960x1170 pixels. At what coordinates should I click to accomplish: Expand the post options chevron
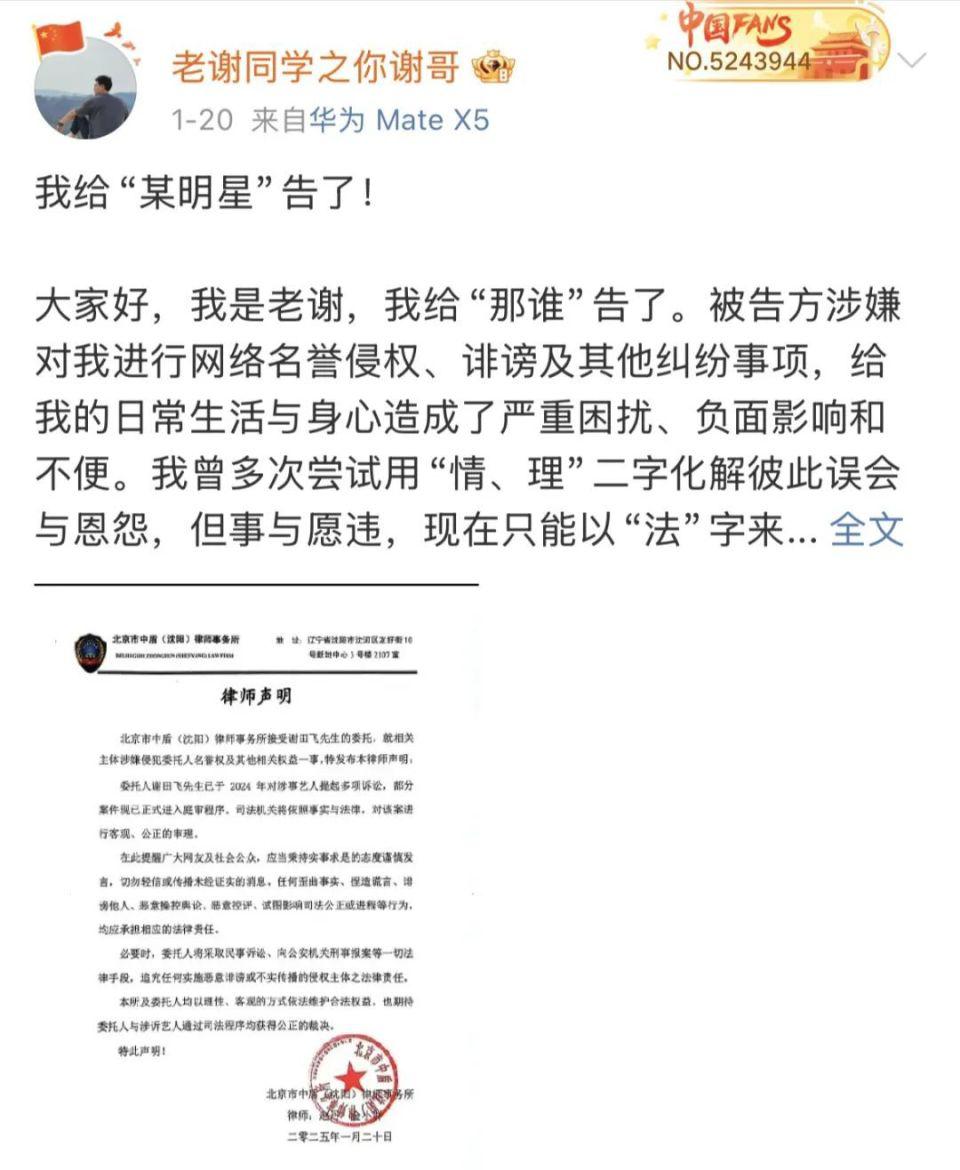(913, 62)
